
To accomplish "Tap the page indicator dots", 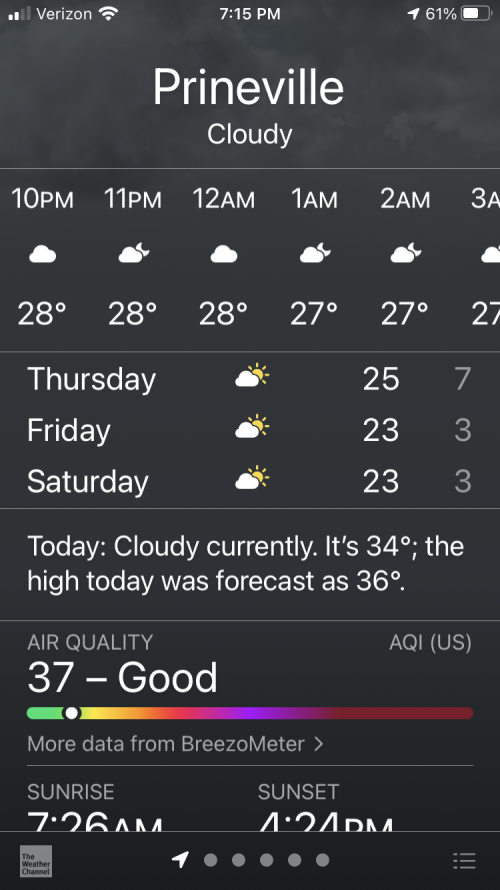I will 250,860.
